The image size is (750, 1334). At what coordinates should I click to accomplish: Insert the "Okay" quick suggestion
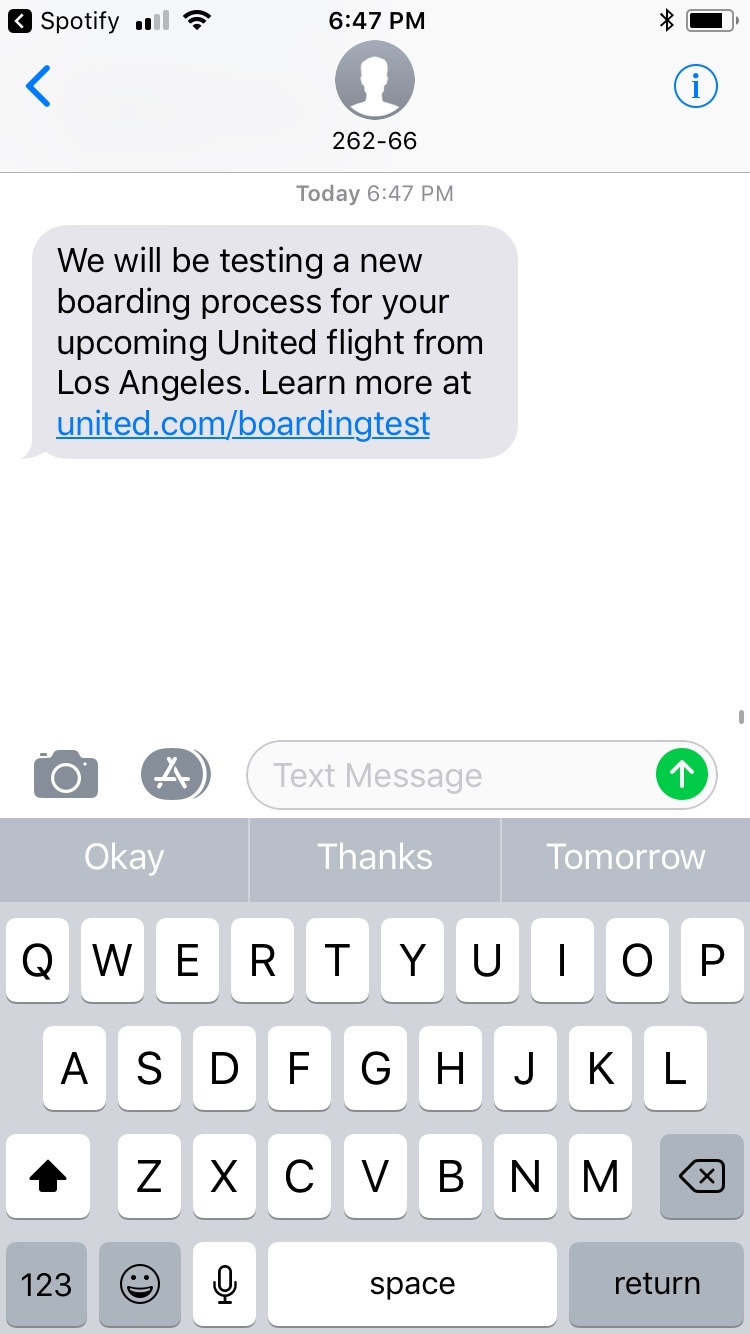click(x=124, y=857)
